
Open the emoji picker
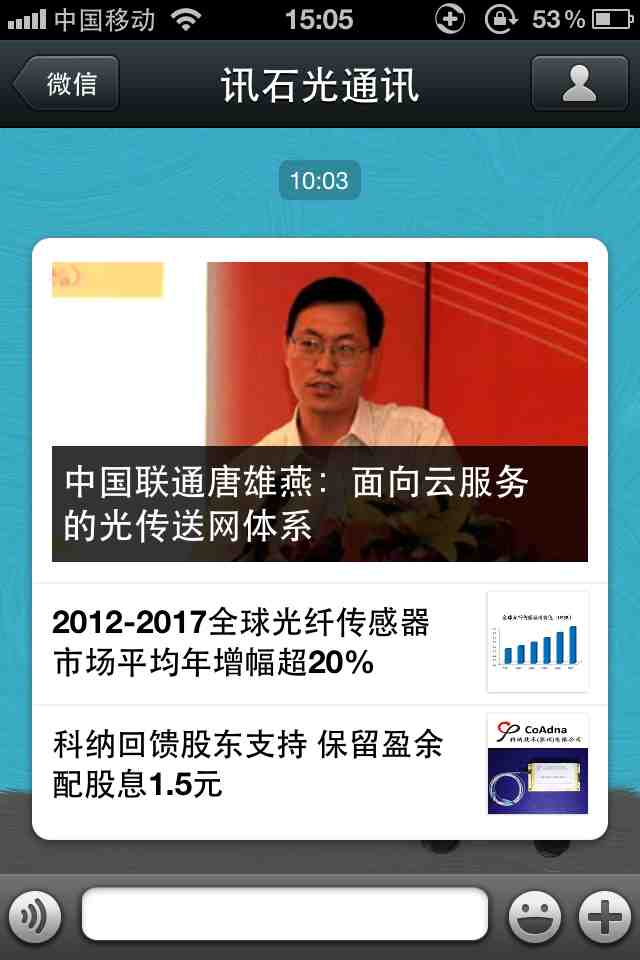click(x=534, y=915)
